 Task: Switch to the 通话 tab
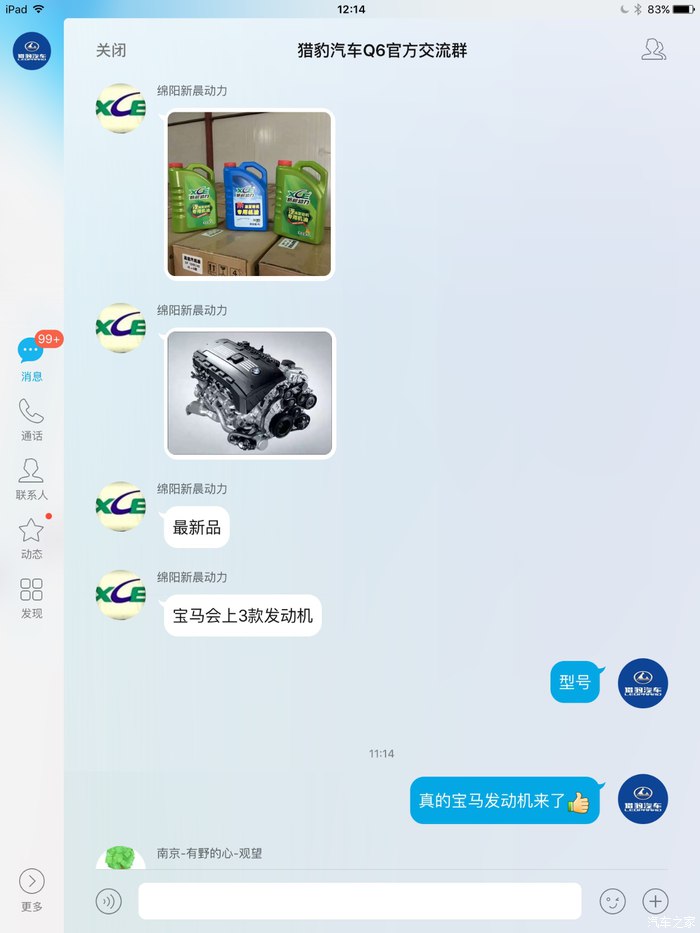tap(32, 419)
